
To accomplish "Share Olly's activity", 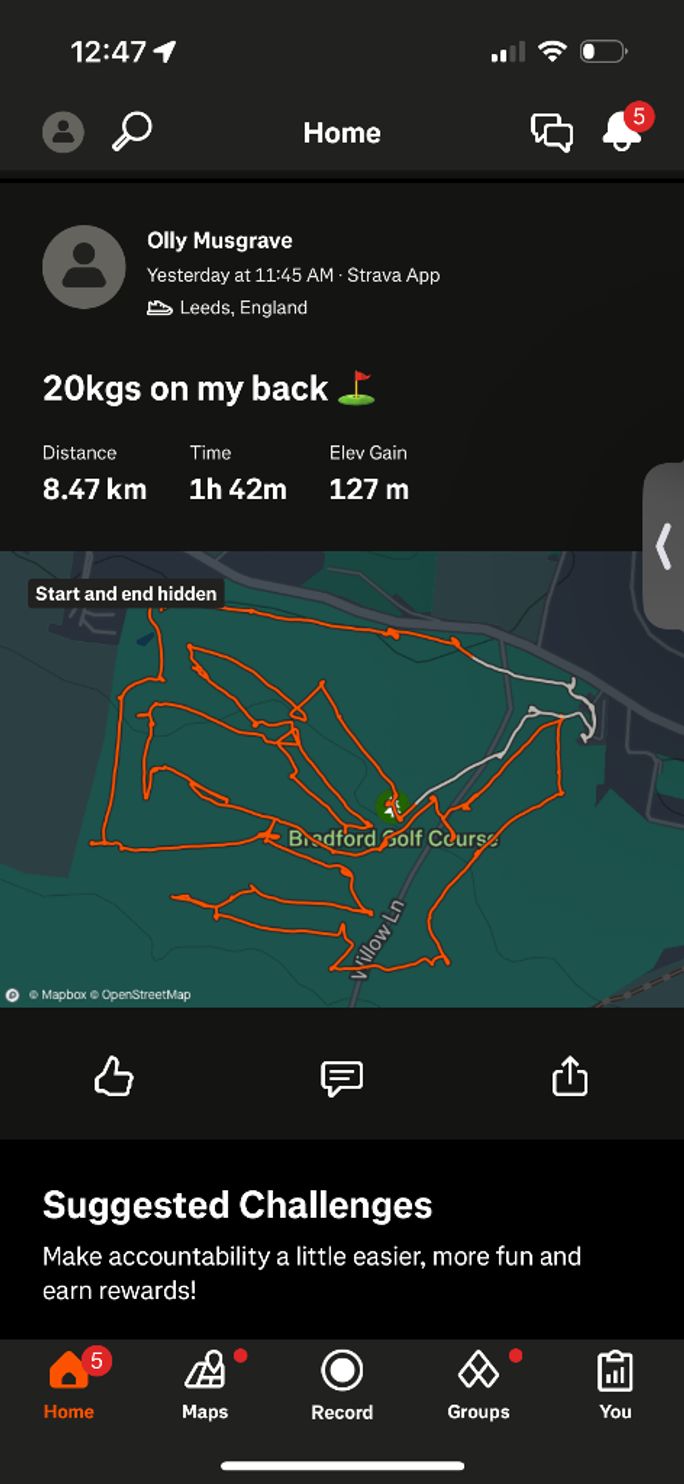I will pyautogui.click(x=569, y=1077).
